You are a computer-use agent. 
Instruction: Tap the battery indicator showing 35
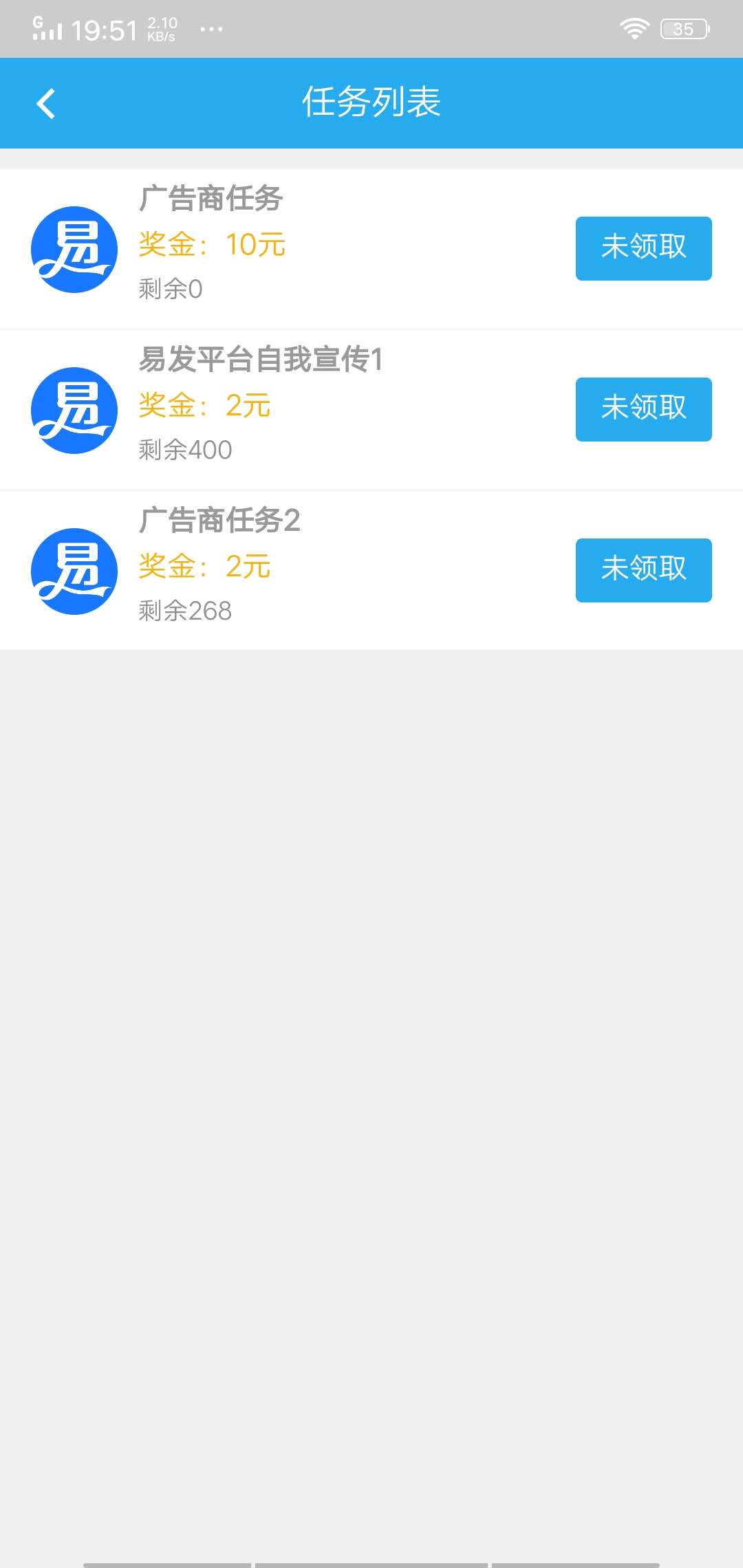point(683,28)
